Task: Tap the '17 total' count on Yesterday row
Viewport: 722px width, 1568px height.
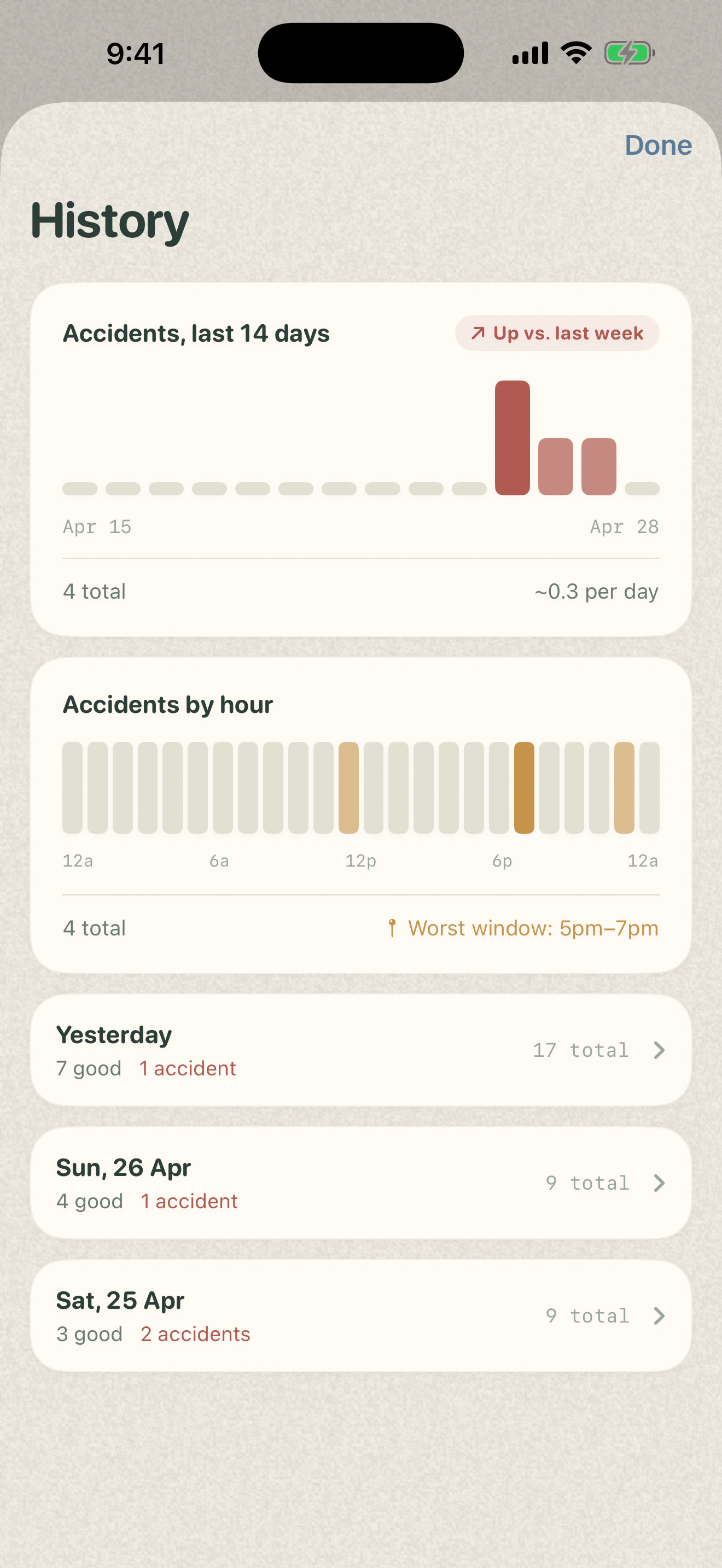Action: coord(580,1050)
